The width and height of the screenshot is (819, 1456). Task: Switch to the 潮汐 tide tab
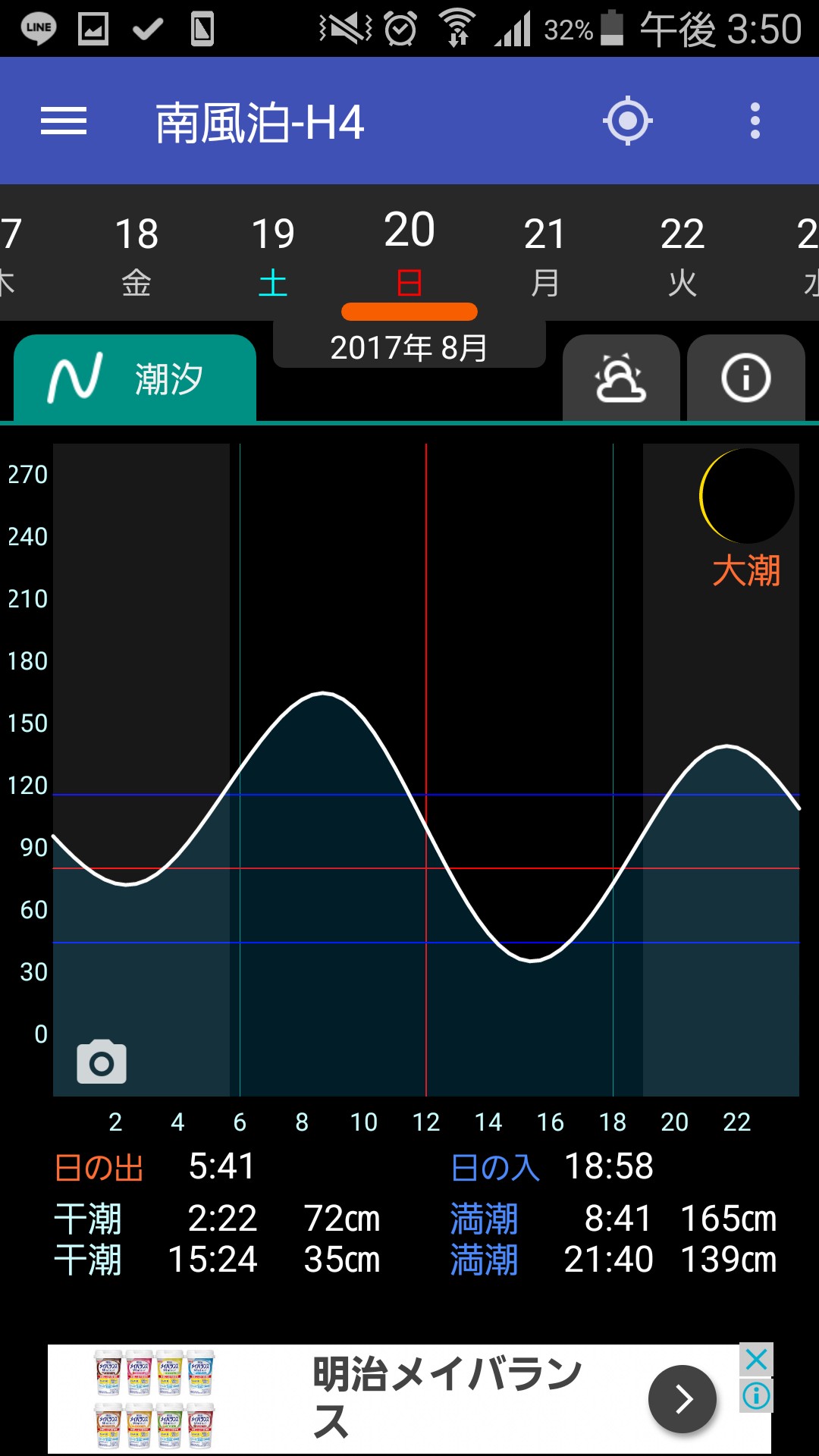click(135, 378)
